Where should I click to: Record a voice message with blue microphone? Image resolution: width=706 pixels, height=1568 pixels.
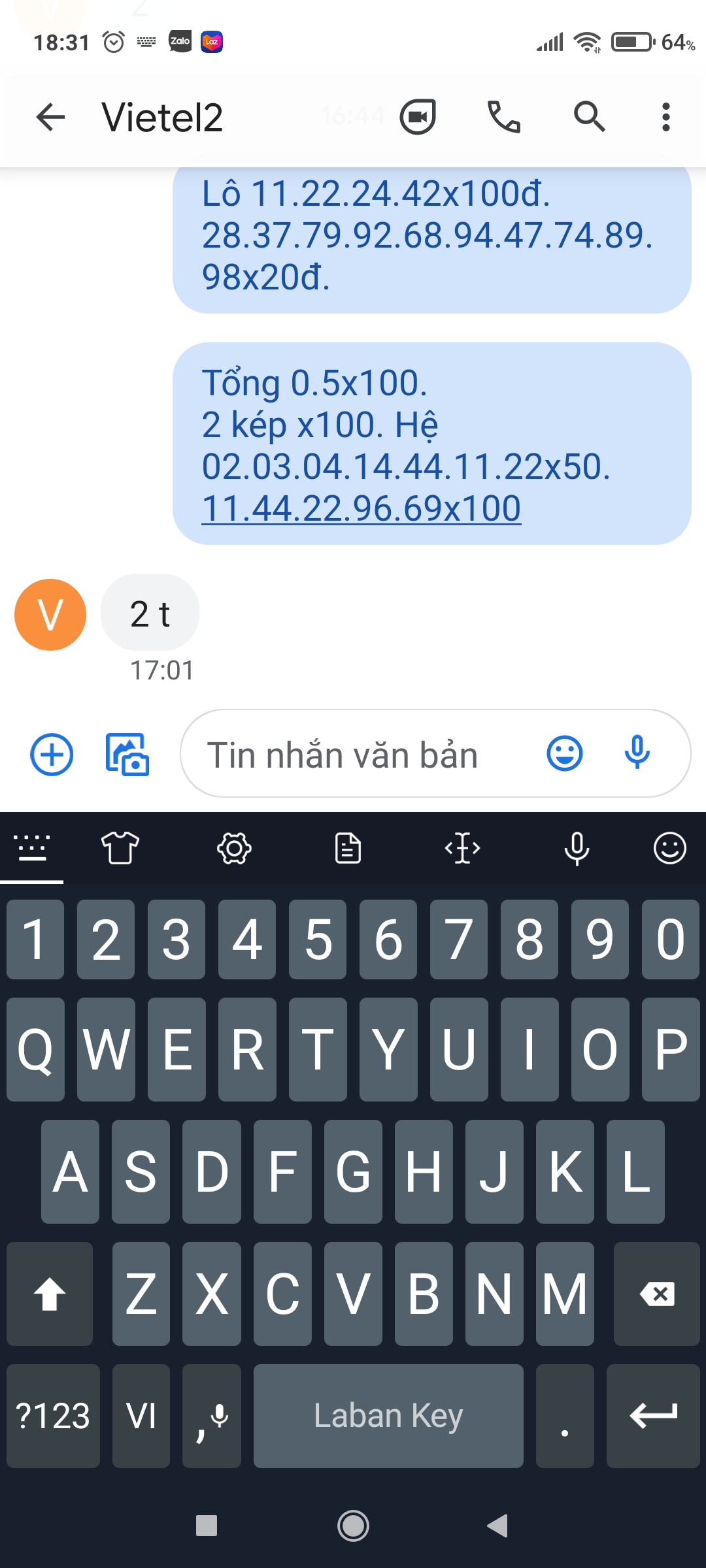tap(637, 753)
